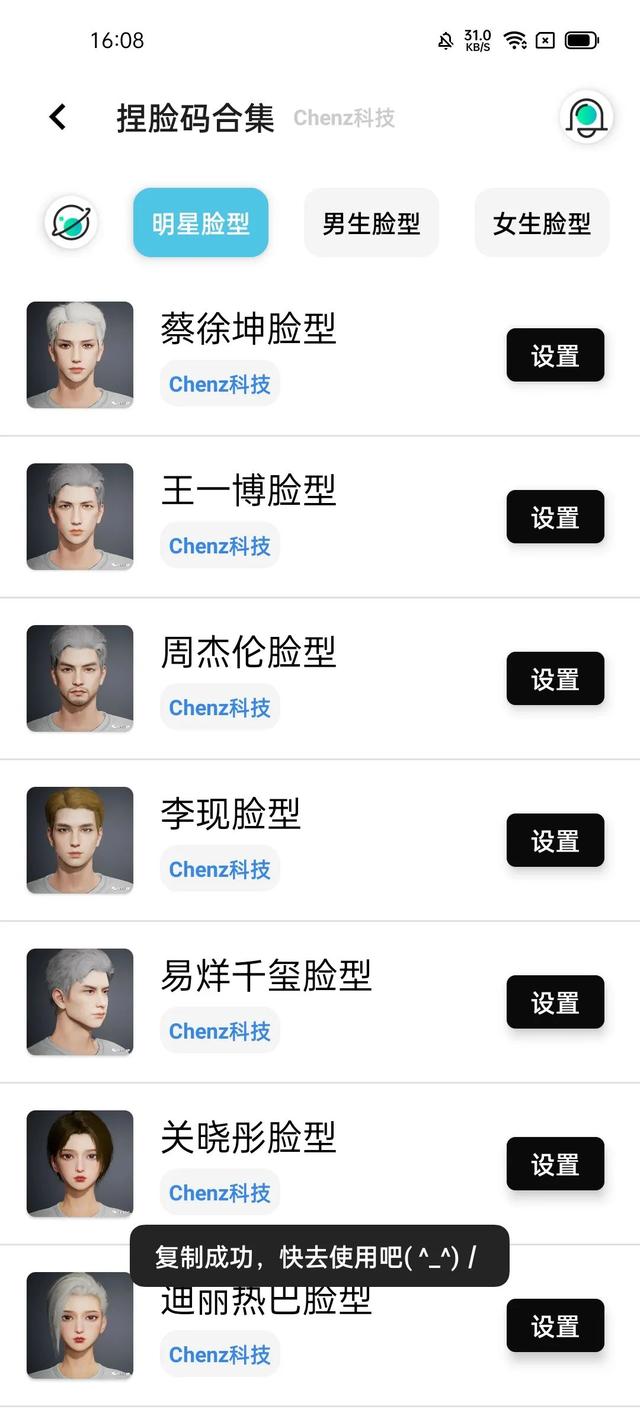640x1422 pixels.
Task: Tap the Chenz科技 tag under 李现脸型
Action: (x=220, y=869)
